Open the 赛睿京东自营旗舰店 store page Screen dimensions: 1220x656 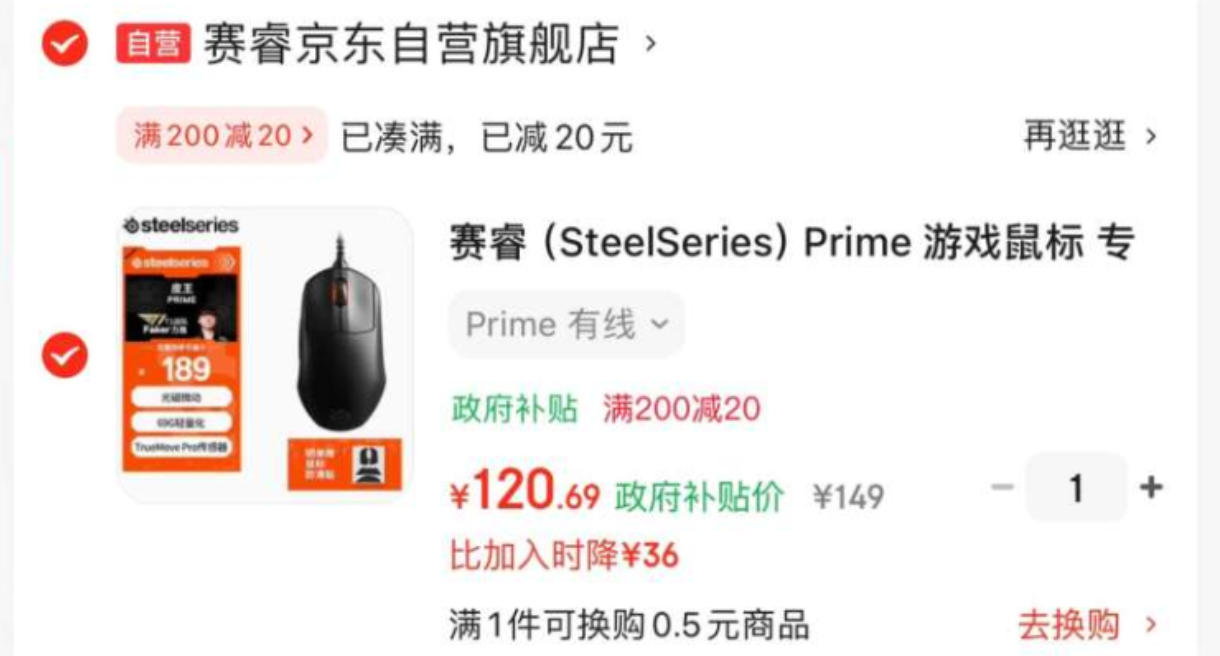[x=410, y=45]
